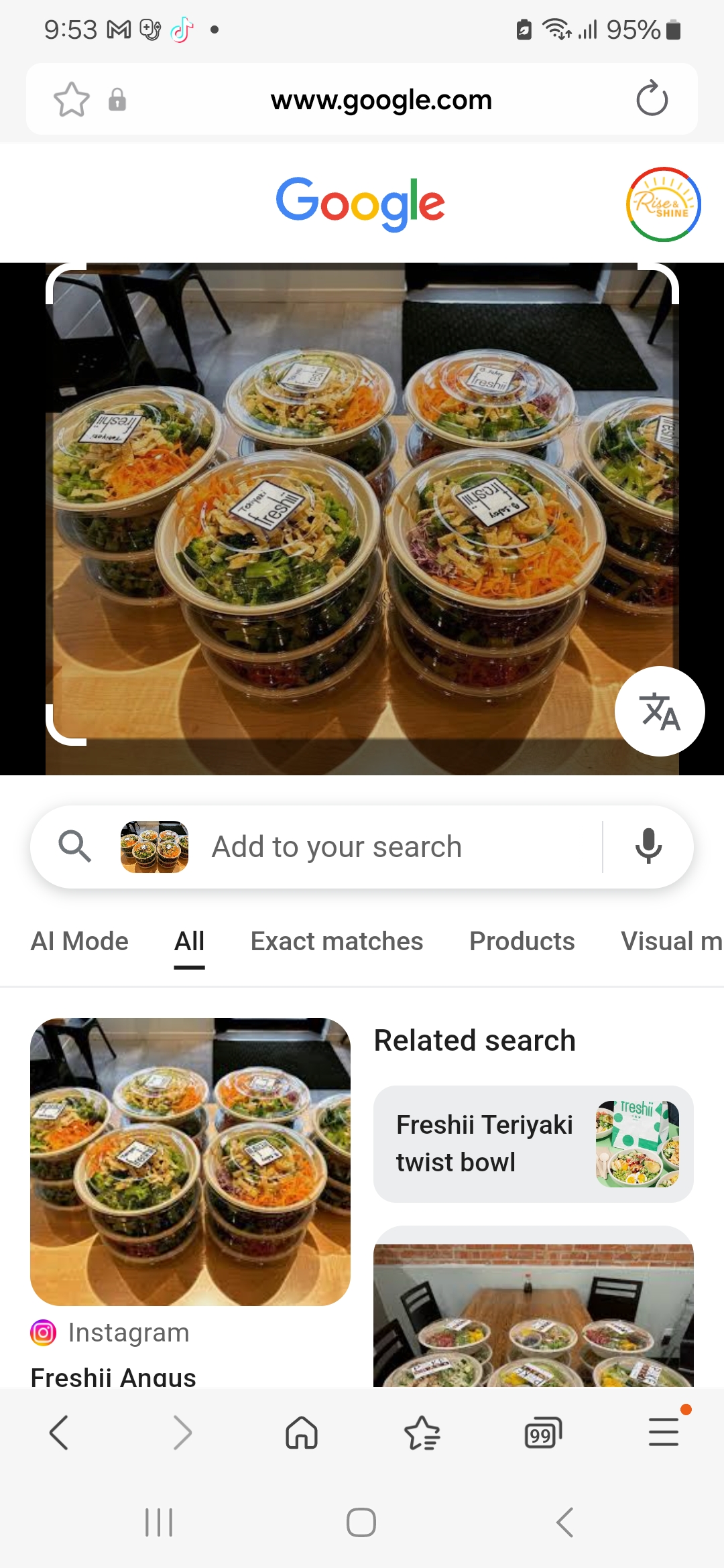Reload the page

coord(652,99)
